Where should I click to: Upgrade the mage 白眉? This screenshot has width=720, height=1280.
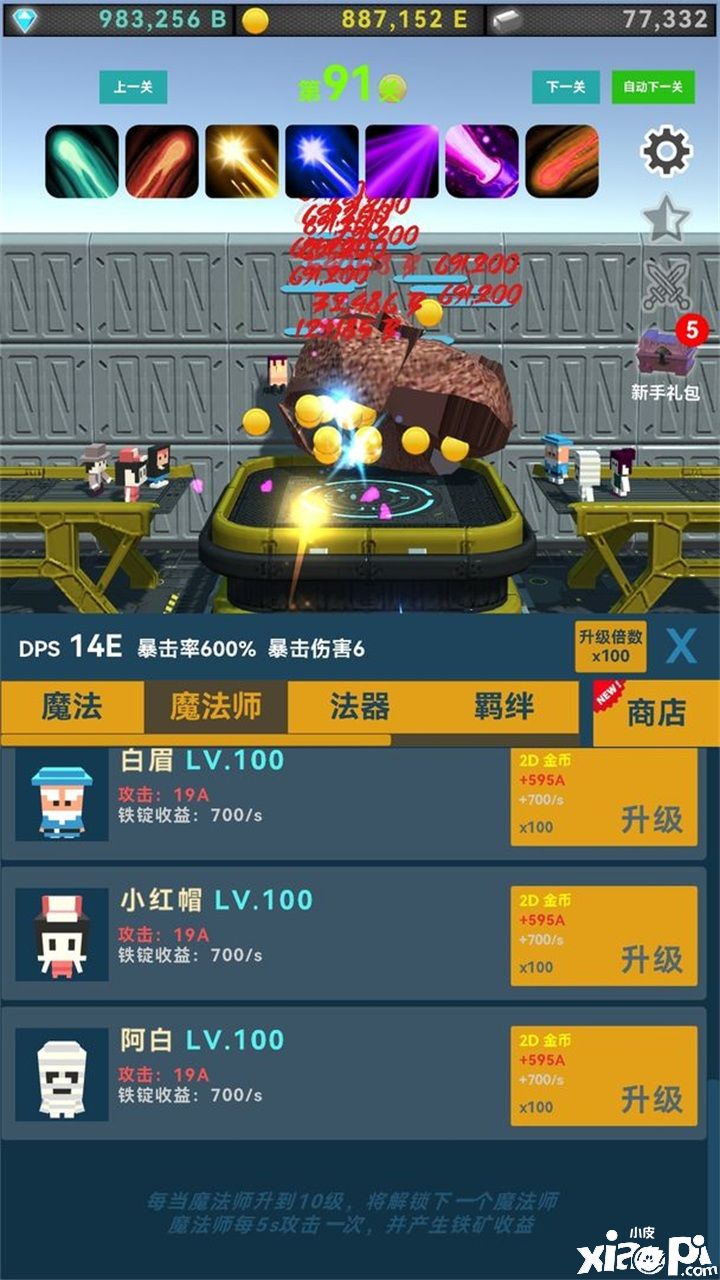(x=603, y=799)
